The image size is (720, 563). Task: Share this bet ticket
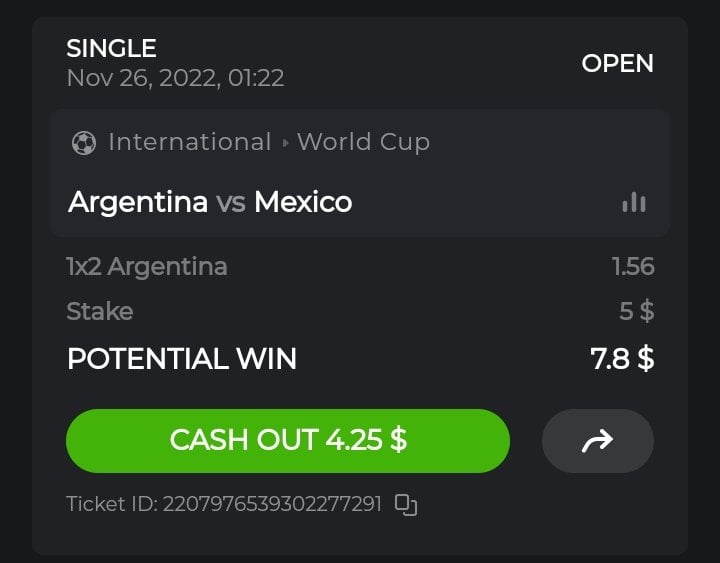coord(597,441)
